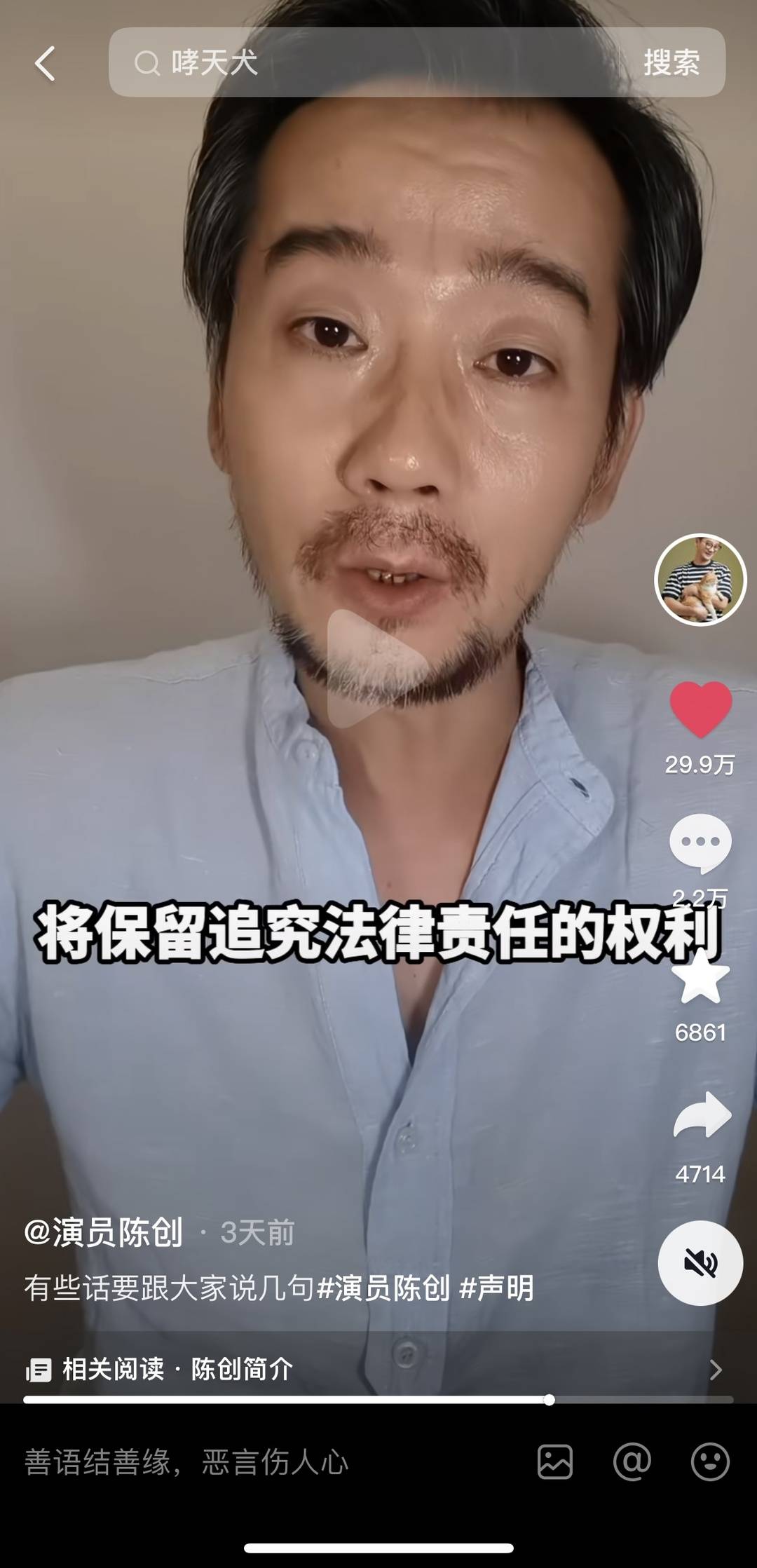Add the video to favorites star

pos(700,979)
